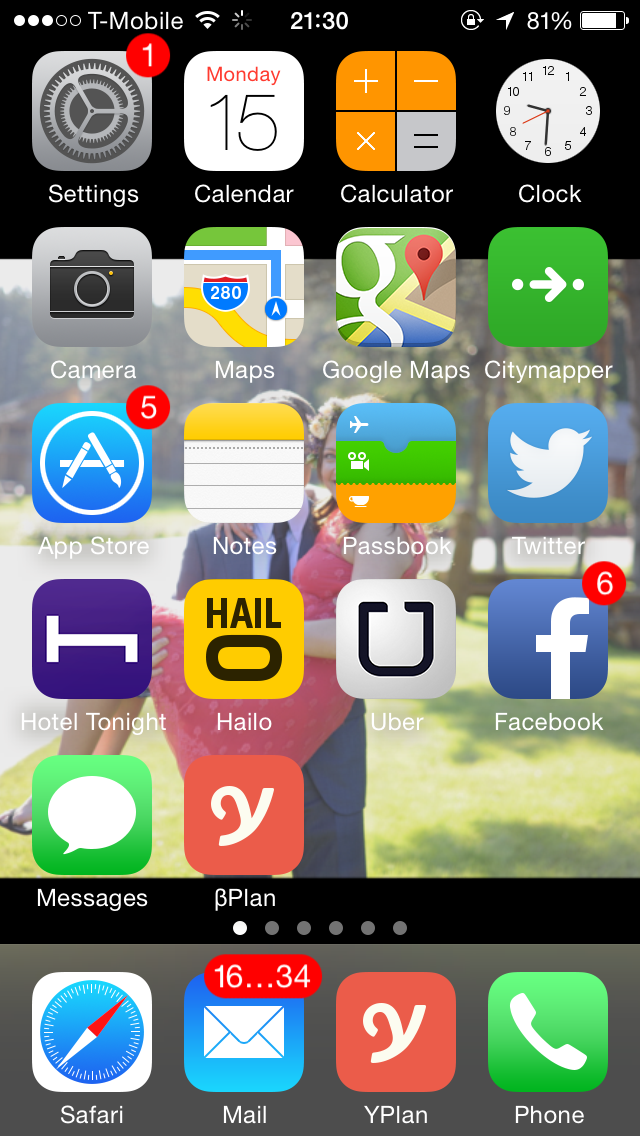Open the Clock app

tap(548, 111)
